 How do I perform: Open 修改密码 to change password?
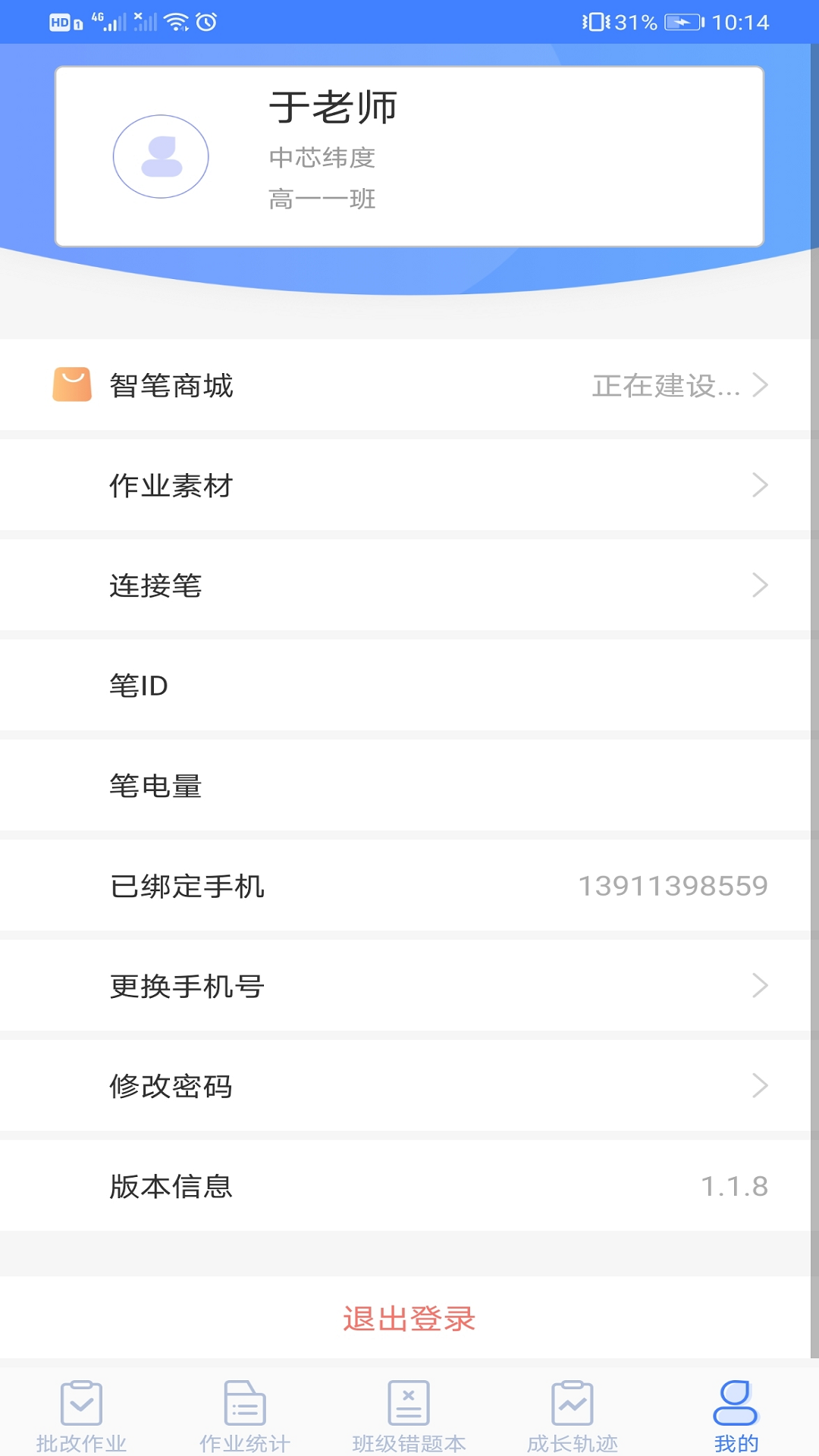click(x=409, y=1086)
